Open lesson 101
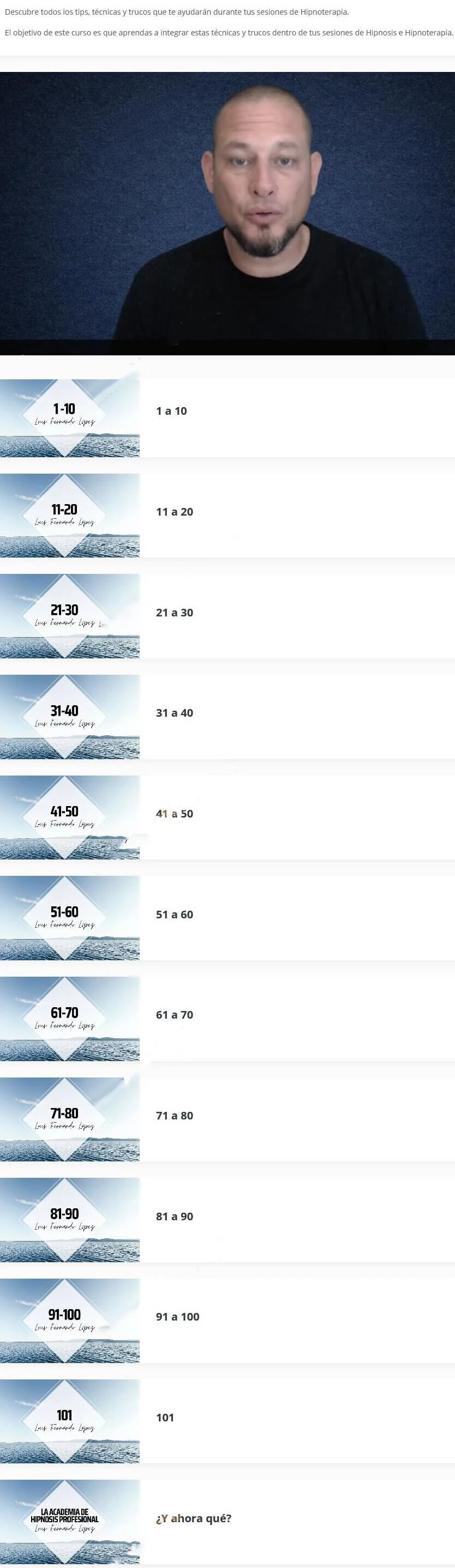This screenshot has width=455, height=1568. (164, 1418)
